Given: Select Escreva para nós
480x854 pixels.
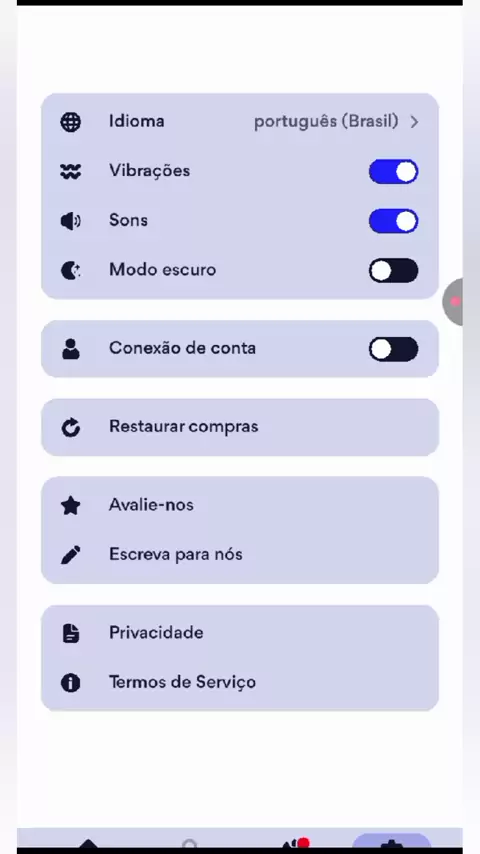Looking at the screenshot, I should coord(240,554).
